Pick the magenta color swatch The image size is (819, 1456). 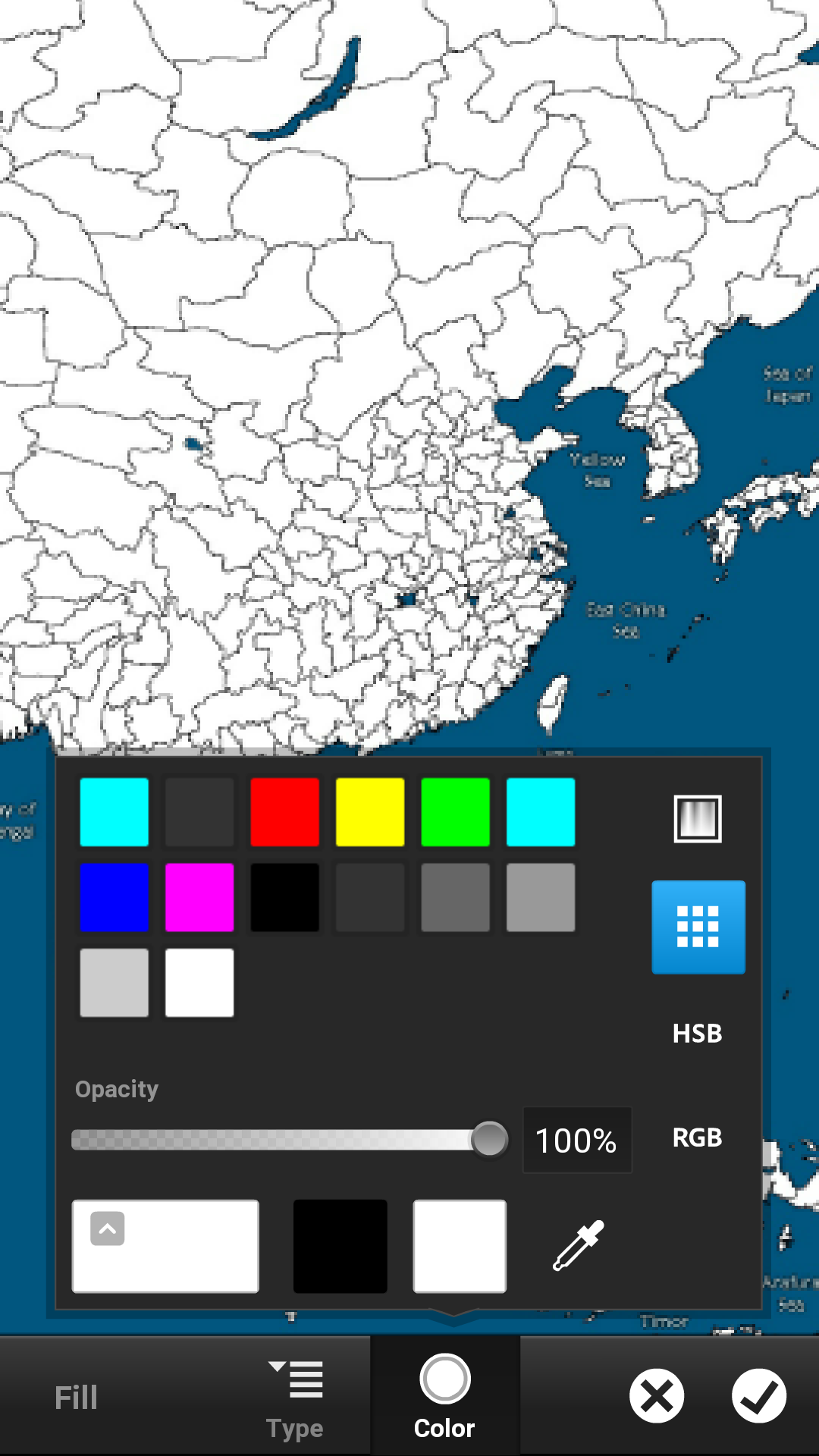199,897
